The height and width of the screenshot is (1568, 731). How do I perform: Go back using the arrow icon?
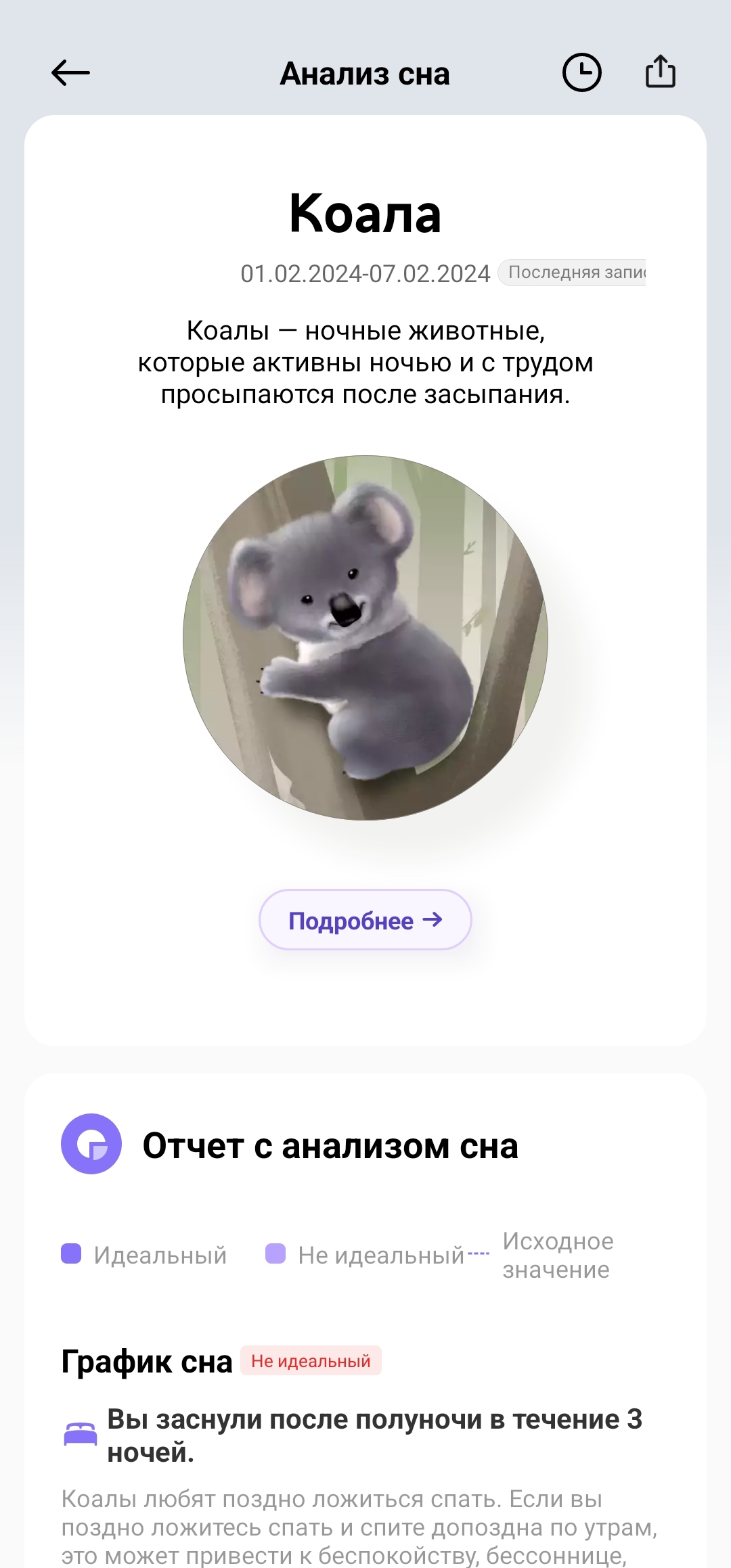(70, 73)
